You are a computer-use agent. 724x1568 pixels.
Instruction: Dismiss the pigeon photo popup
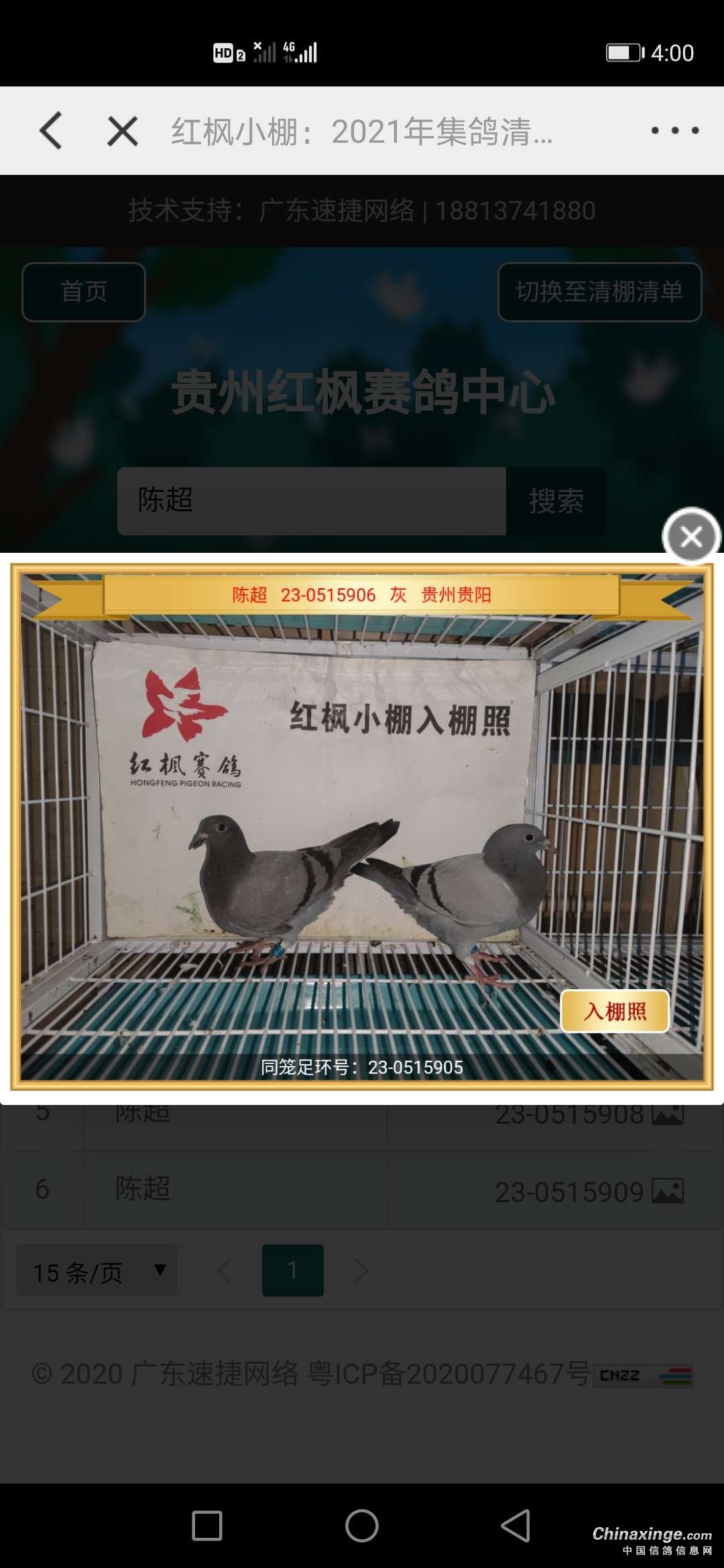(x=691, y=537)
